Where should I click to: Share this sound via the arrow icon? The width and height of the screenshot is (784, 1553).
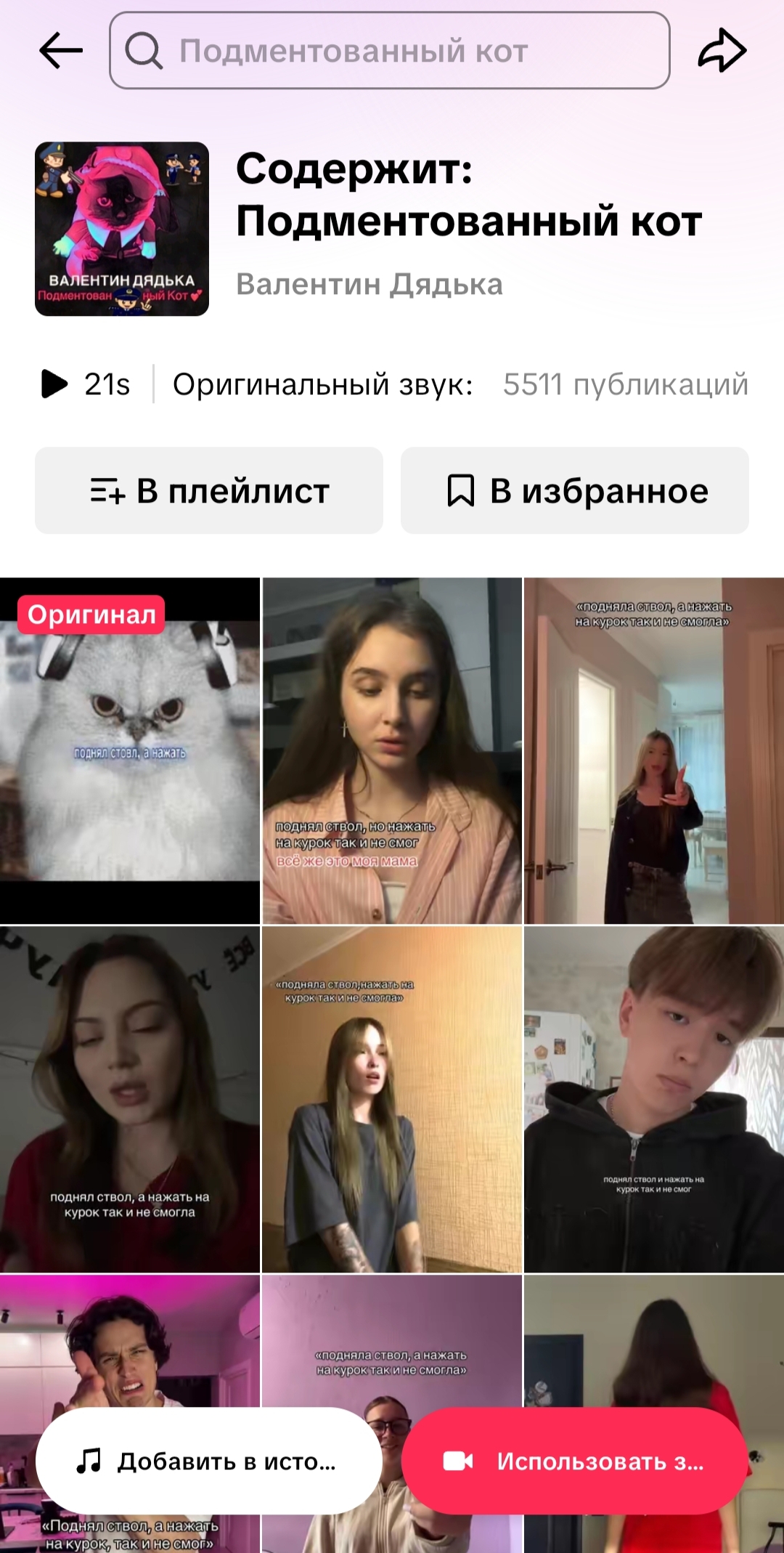coord(722,51)
